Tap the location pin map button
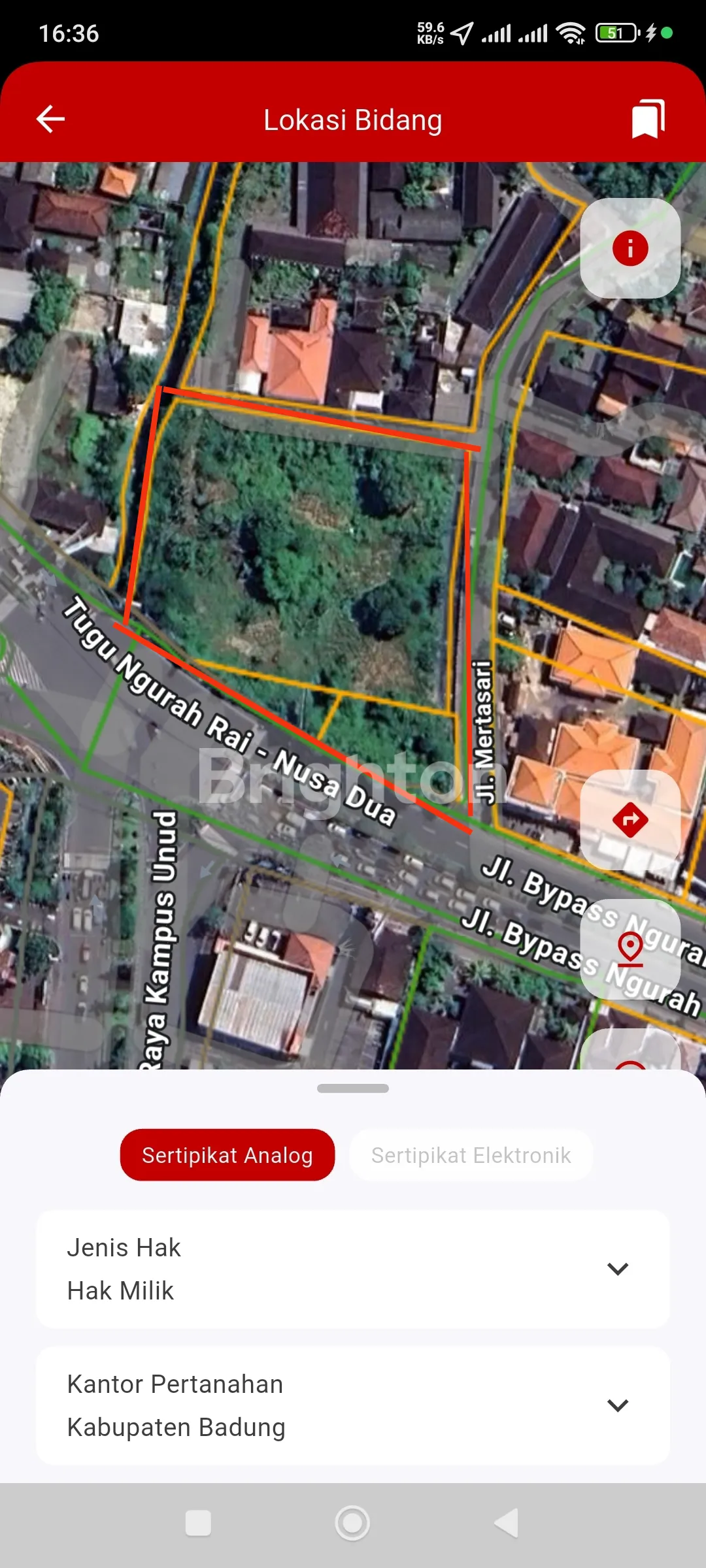Viewport: 706px width, 1568px height. tap(630, 949)
